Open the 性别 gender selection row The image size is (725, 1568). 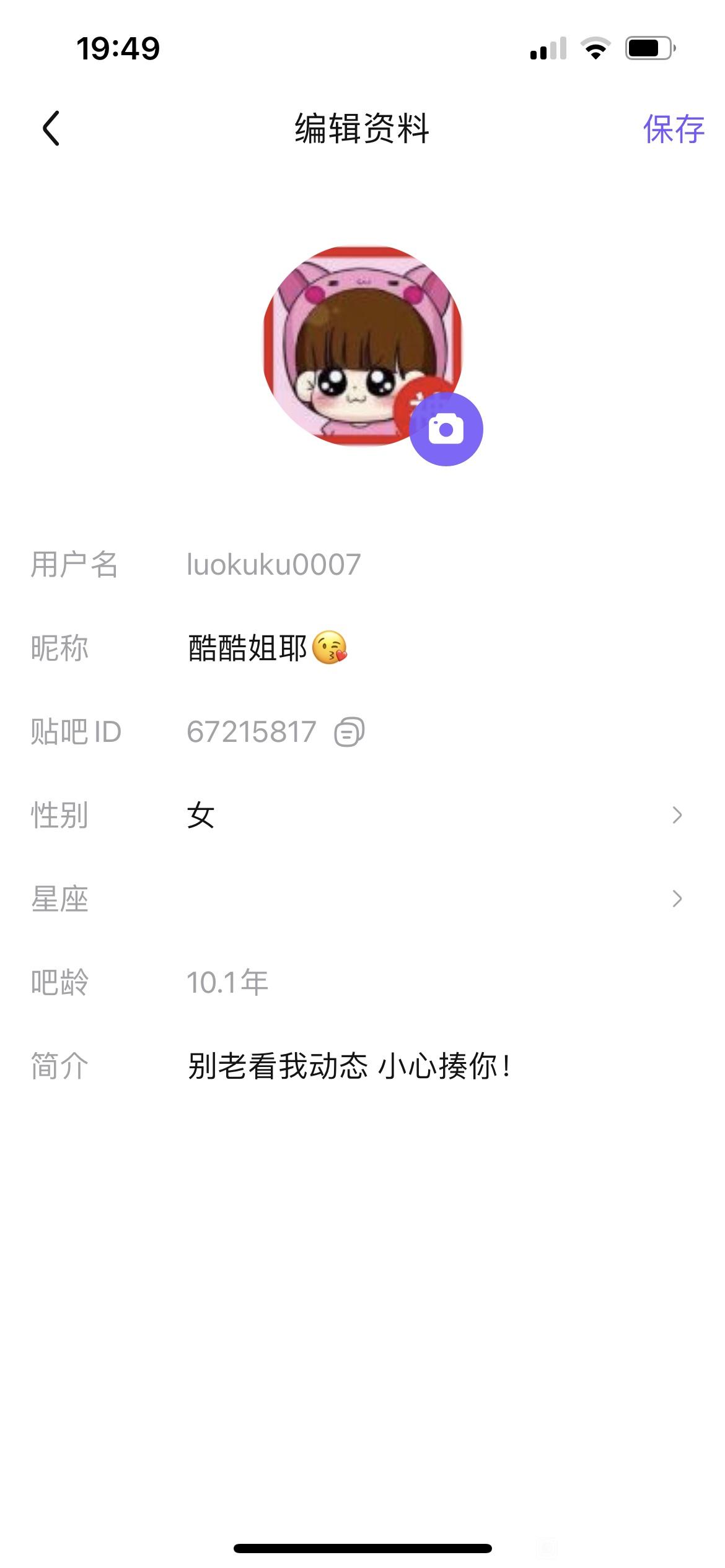click(362, 815)
